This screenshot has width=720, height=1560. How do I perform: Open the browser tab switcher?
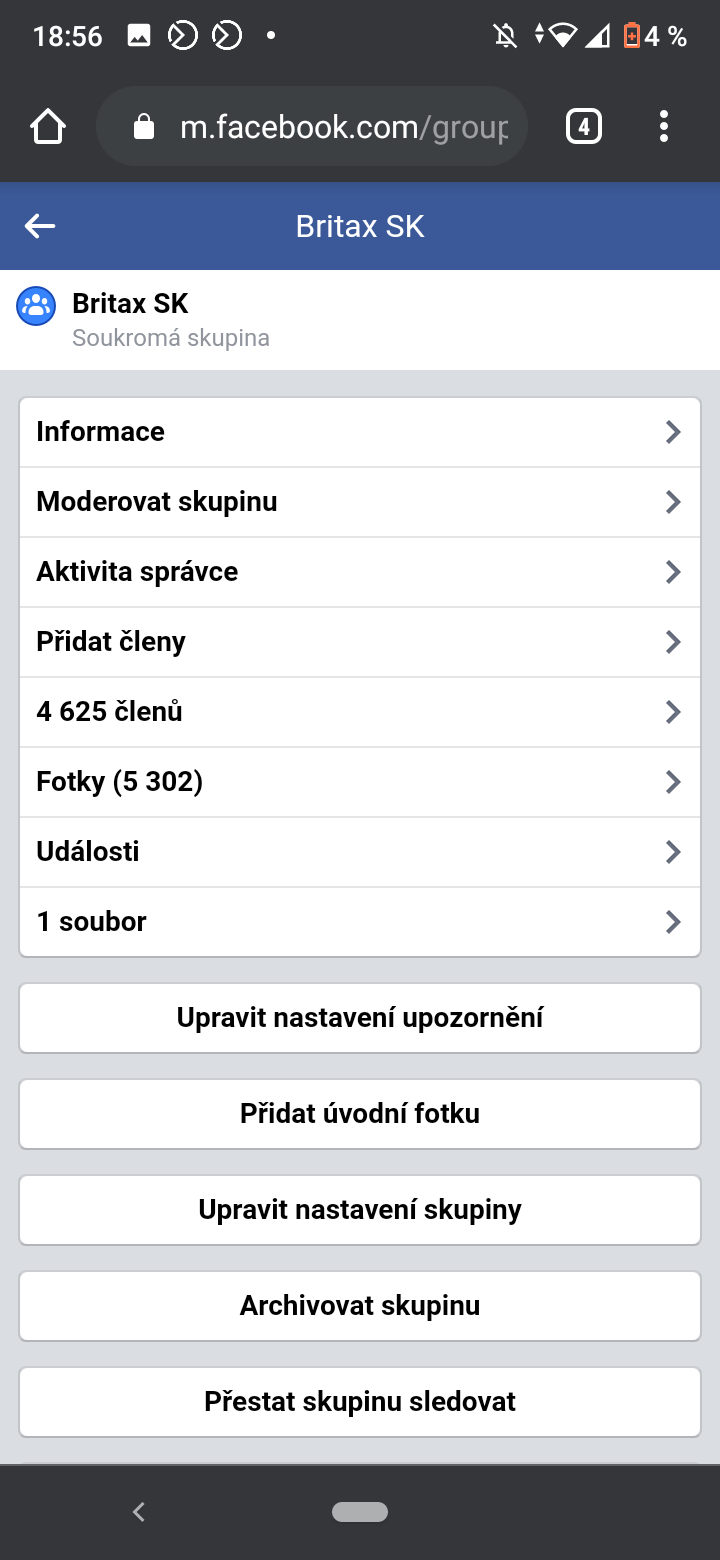tap(584, 127)
